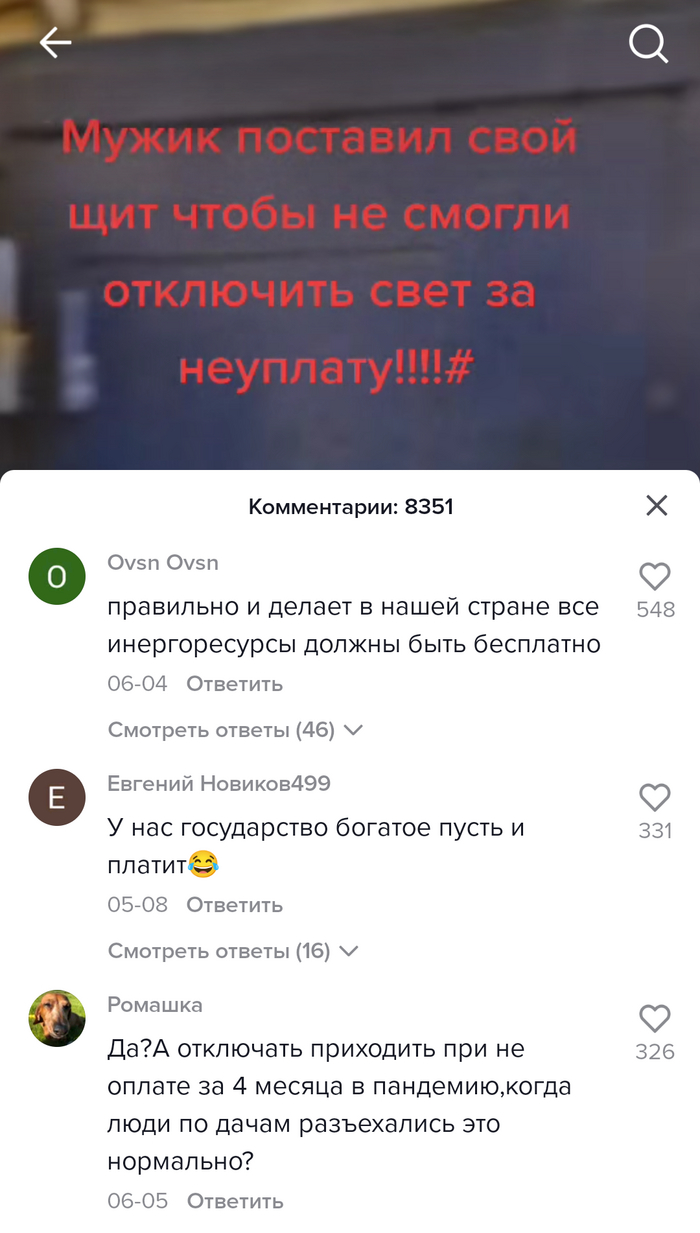Expand the 46 replies to Ovsn Ovsn
Screen dimensions: 700x1233
pyautogui.click(x=235, y=730)
